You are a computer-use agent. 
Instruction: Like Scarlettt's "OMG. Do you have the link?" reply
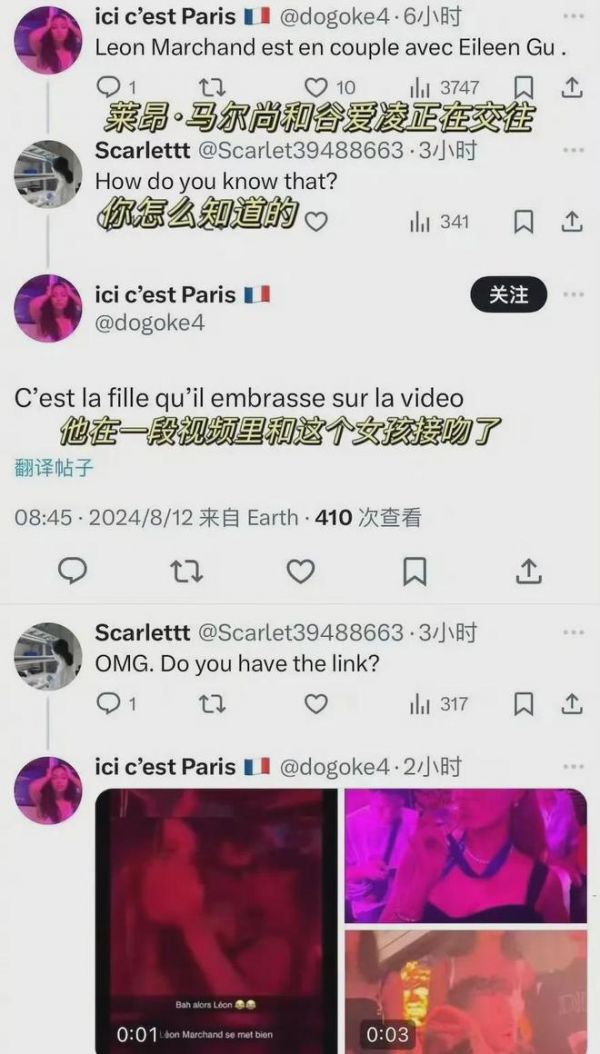pyautogui.click(x=316, y=704)
